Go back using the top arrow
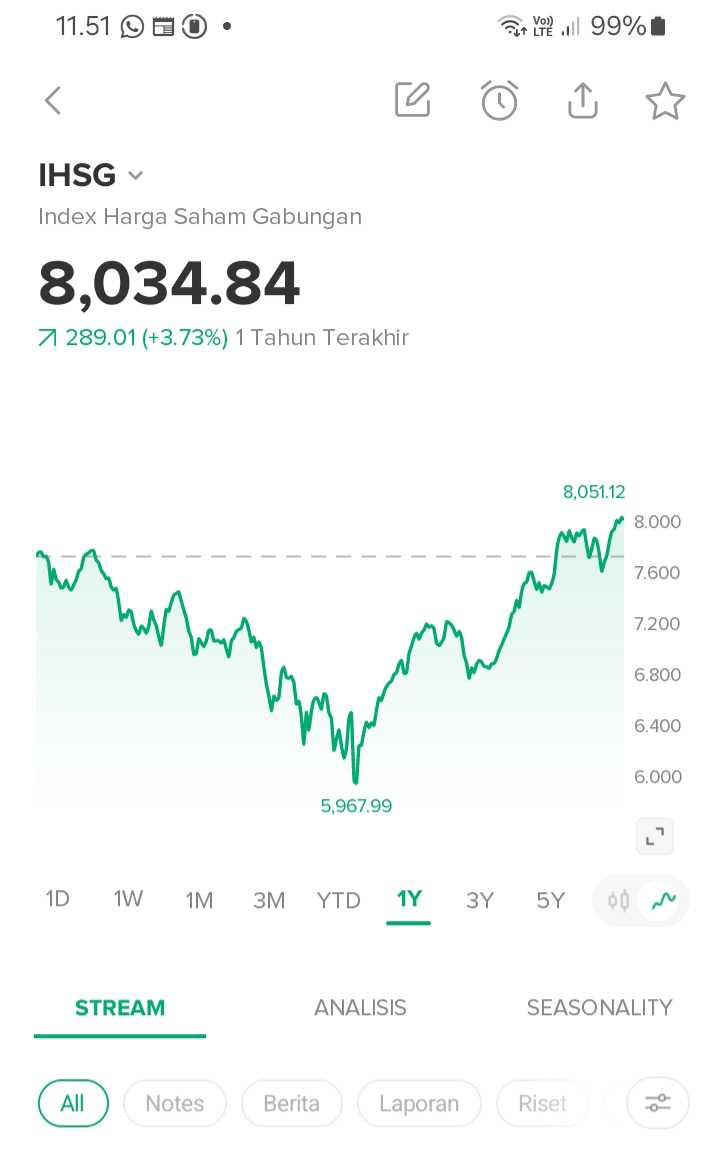Viewport: 720px width, 1151px height. pyautogui.click(x=53, y=100)
